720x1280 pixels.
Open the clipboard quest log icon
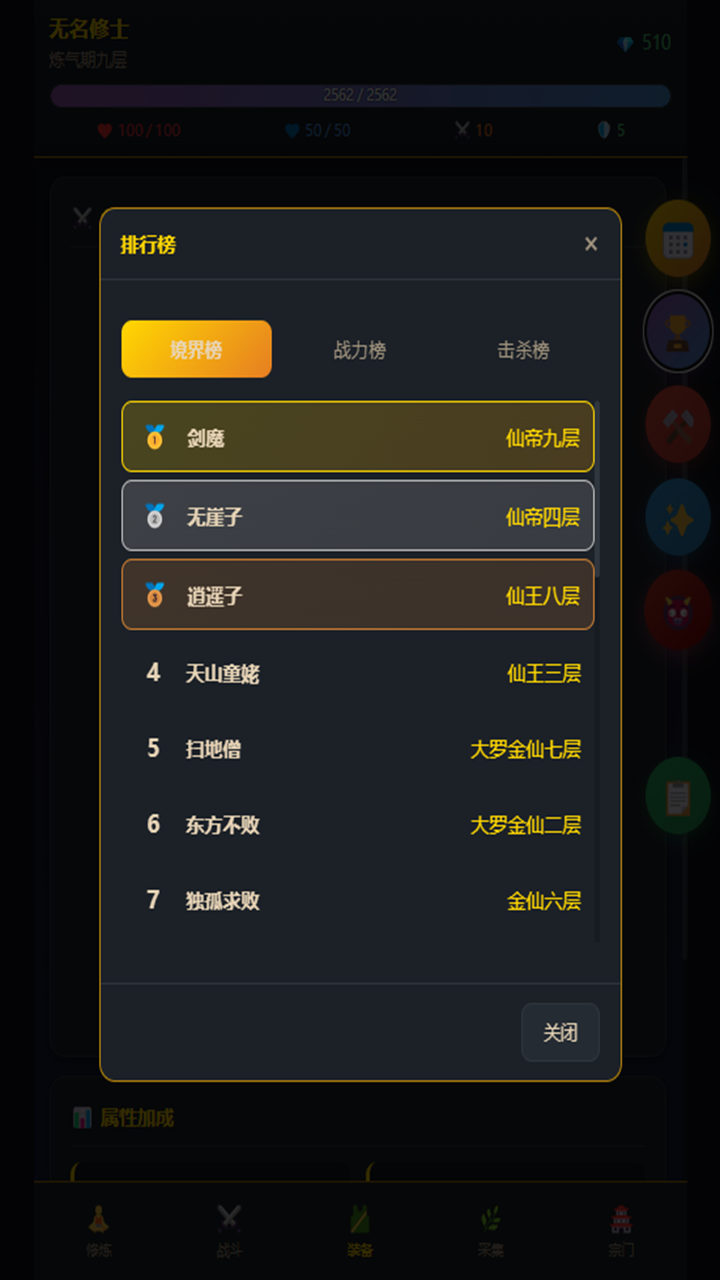(678, 795)
